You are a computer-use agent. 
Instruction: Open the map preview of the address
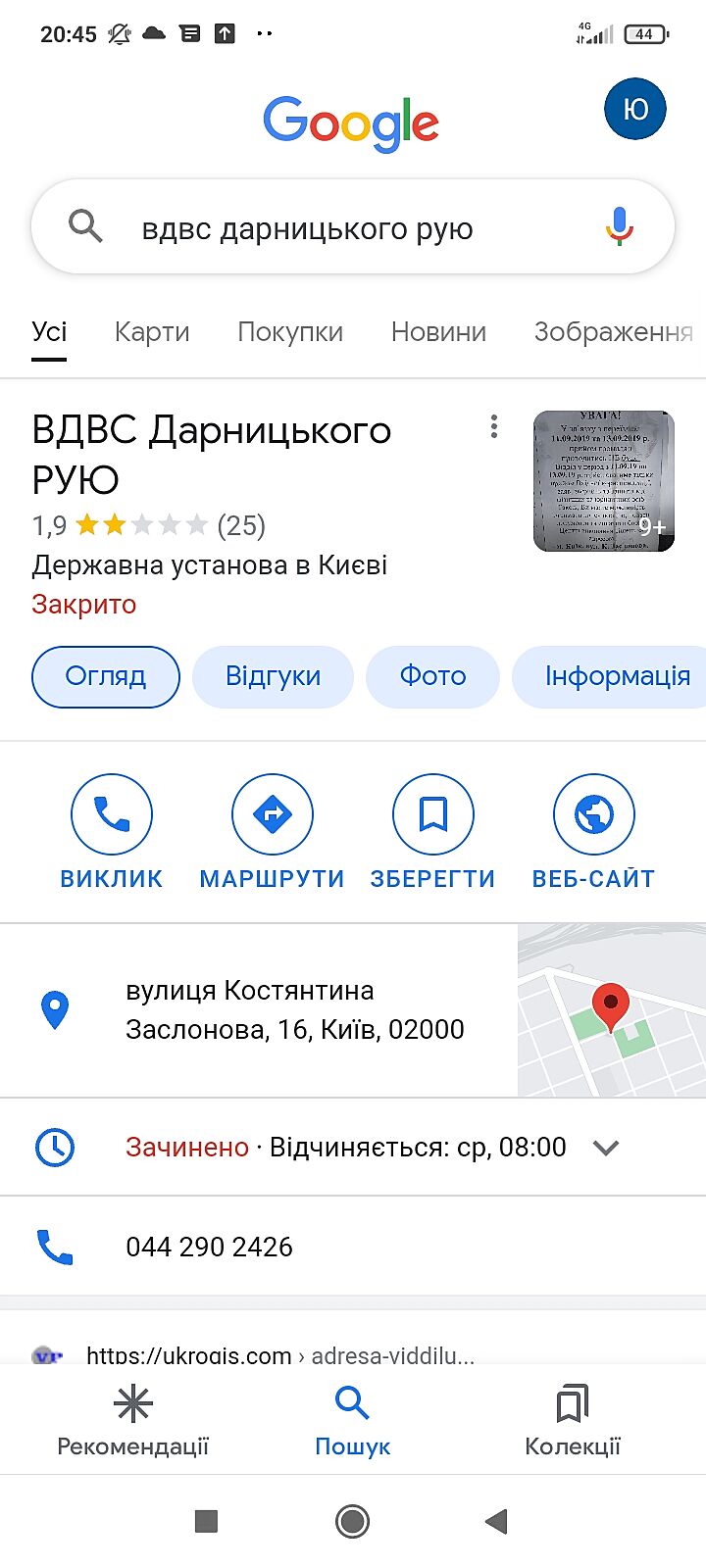tap(611, 1010)
